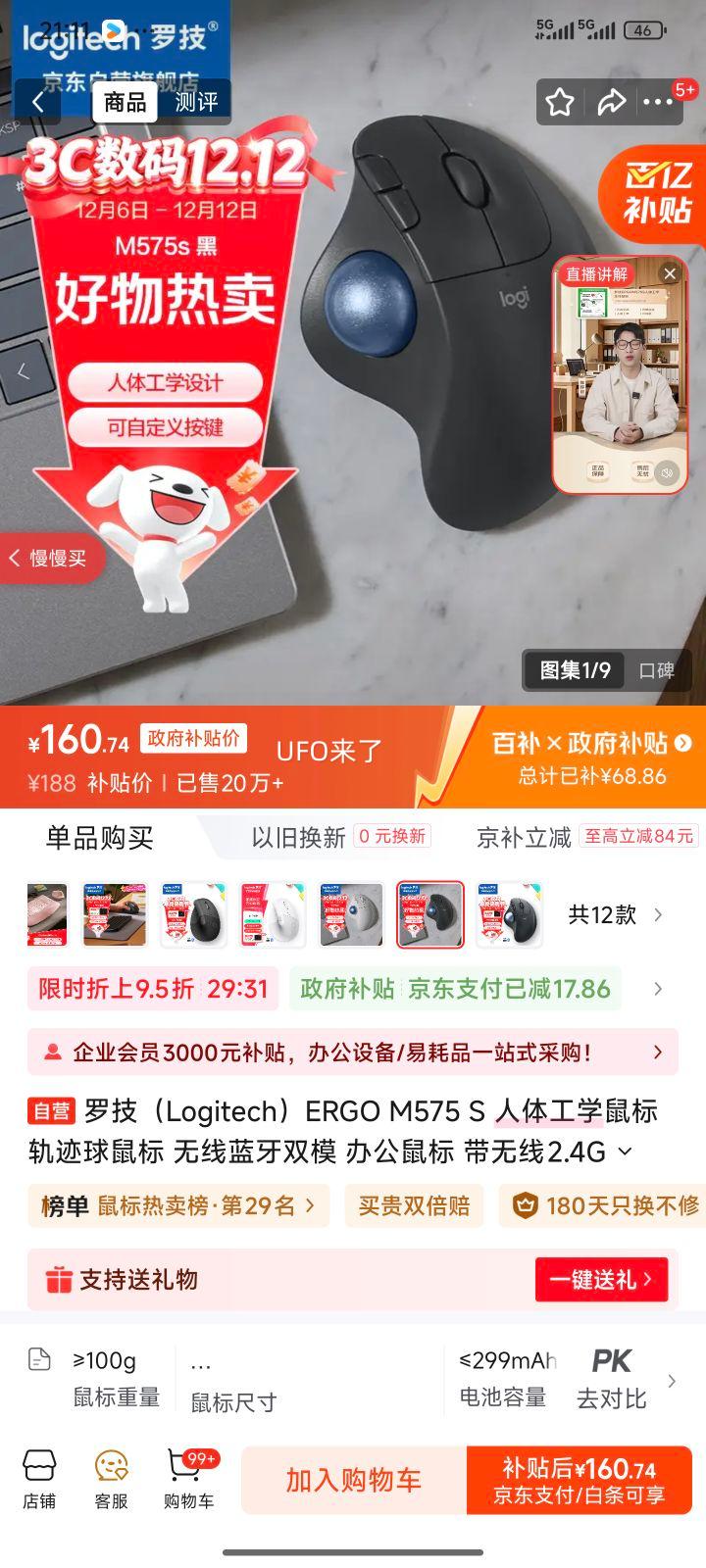Viewport: 706px width, 1568px height.
Task: Tap the 加入购物车 button
Action: pos(355,1480)
